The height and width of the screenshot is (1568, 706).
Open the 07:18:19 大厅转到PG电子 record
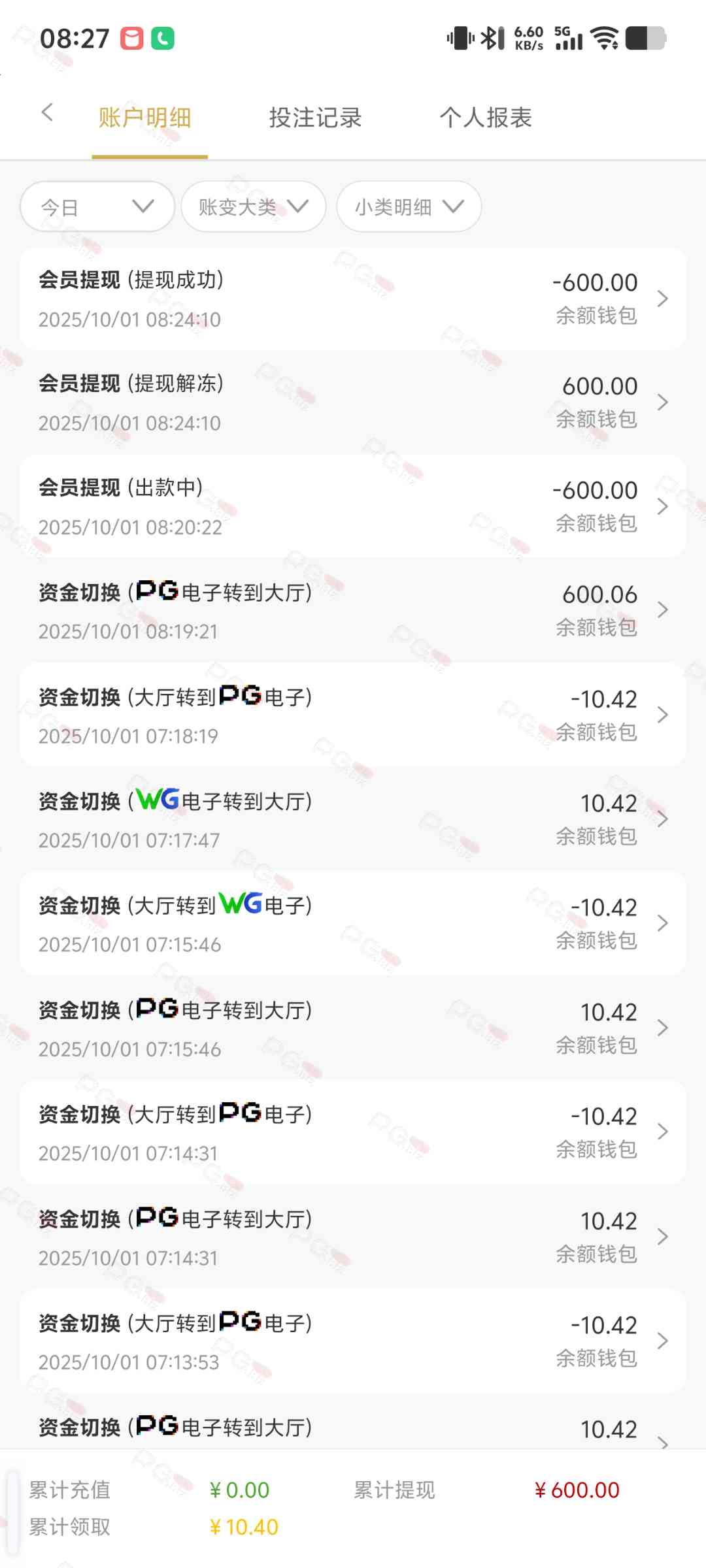[353, 715]
